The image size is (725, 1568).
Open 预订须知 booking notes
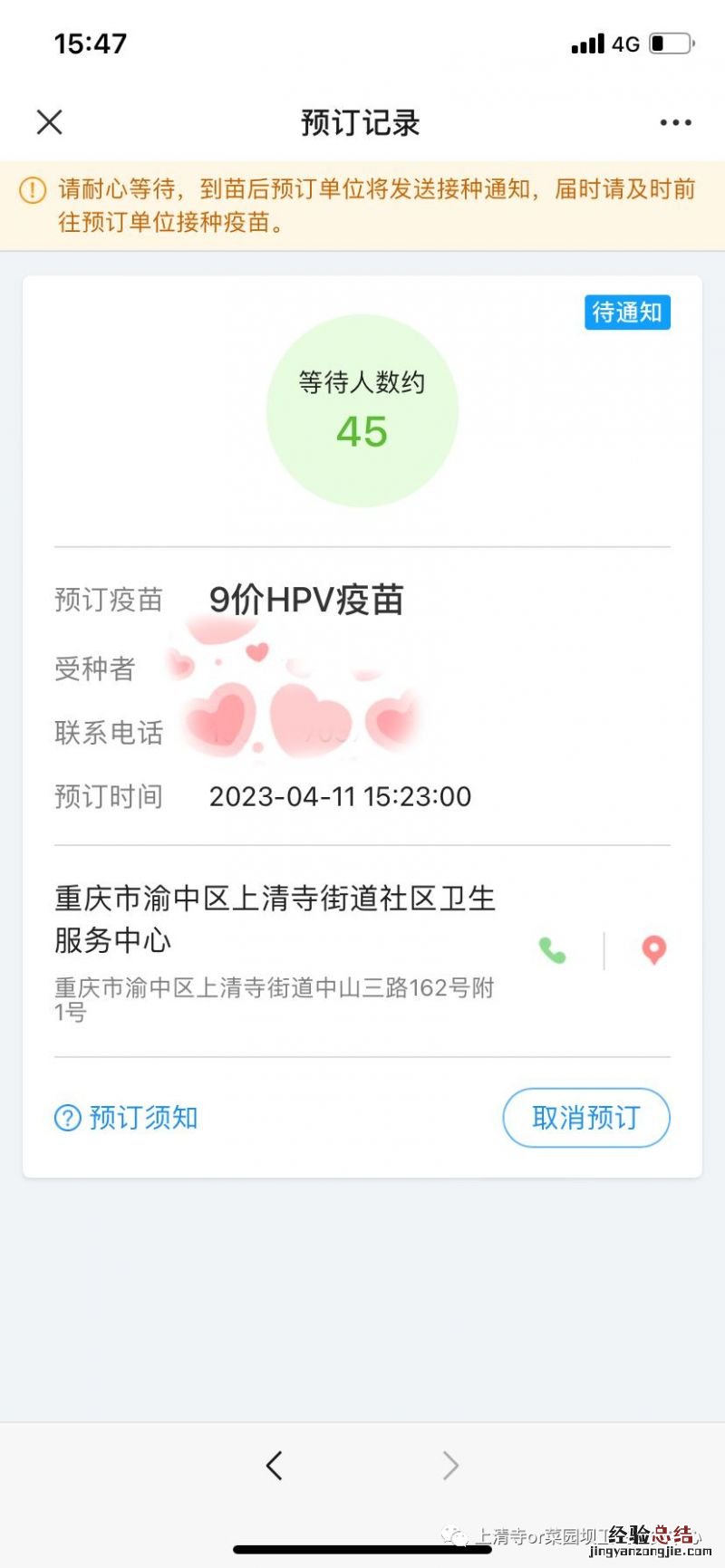127,1118
